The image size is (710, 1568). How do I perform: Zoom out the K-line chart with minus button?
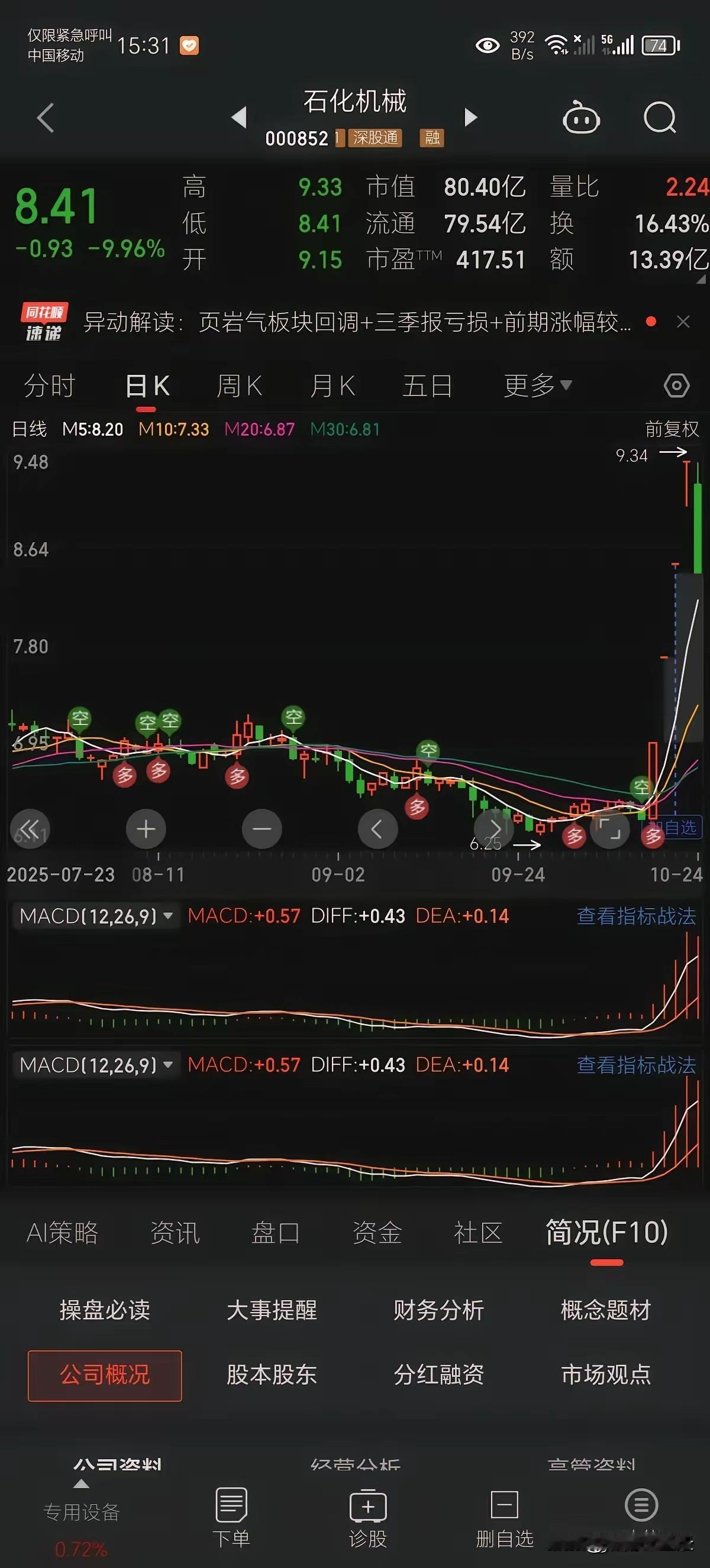click(262, 829)
